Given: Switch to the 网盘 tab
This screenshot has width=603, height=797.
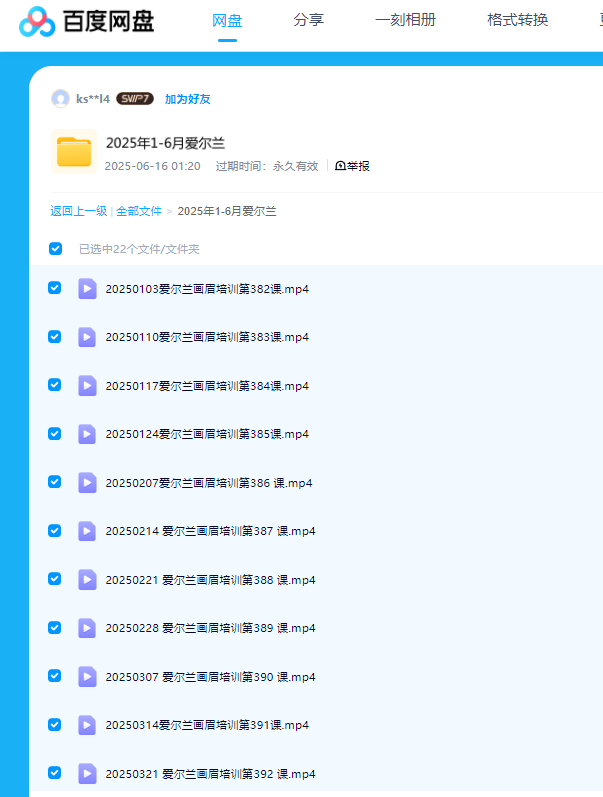Looking at the screenshot, I should [x=227, y=20].
